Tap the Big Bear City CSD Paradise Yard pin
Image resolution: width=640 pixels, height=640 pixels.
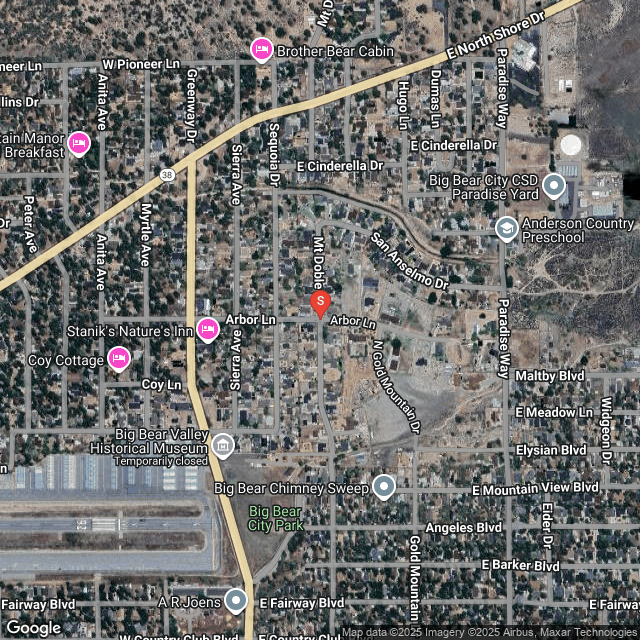pos(554,187)
